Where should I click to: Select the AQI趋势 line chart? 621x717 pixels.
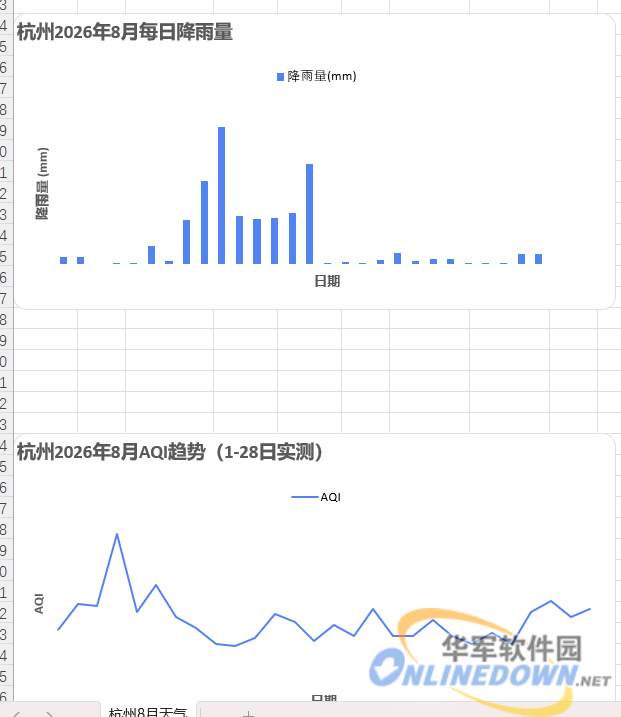tap(315, 567)
